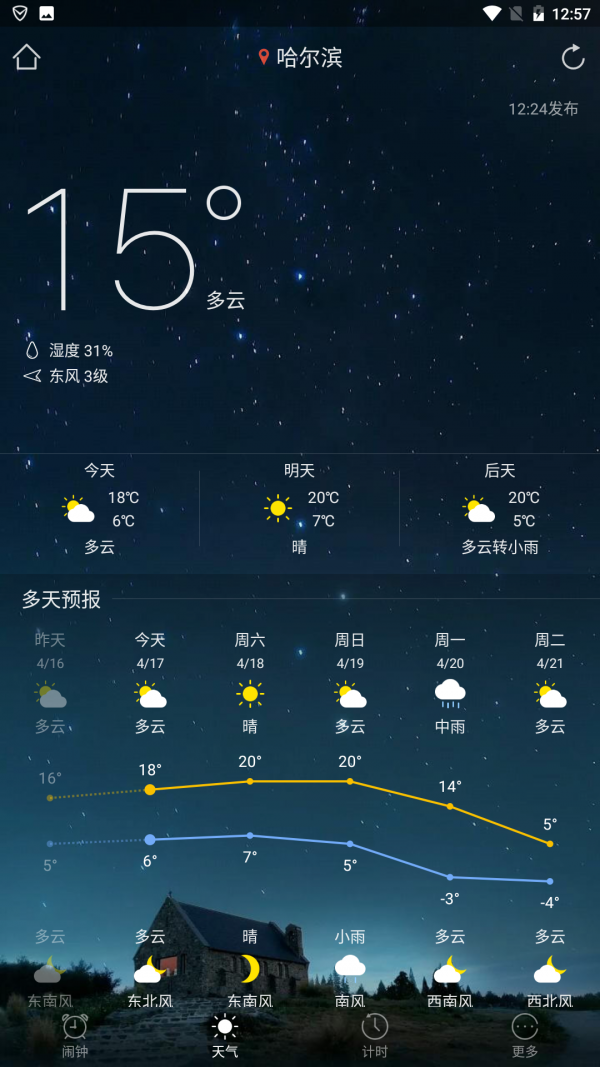Refresh the weather data
Screen dimensions: 600x1067
[573, 57]
